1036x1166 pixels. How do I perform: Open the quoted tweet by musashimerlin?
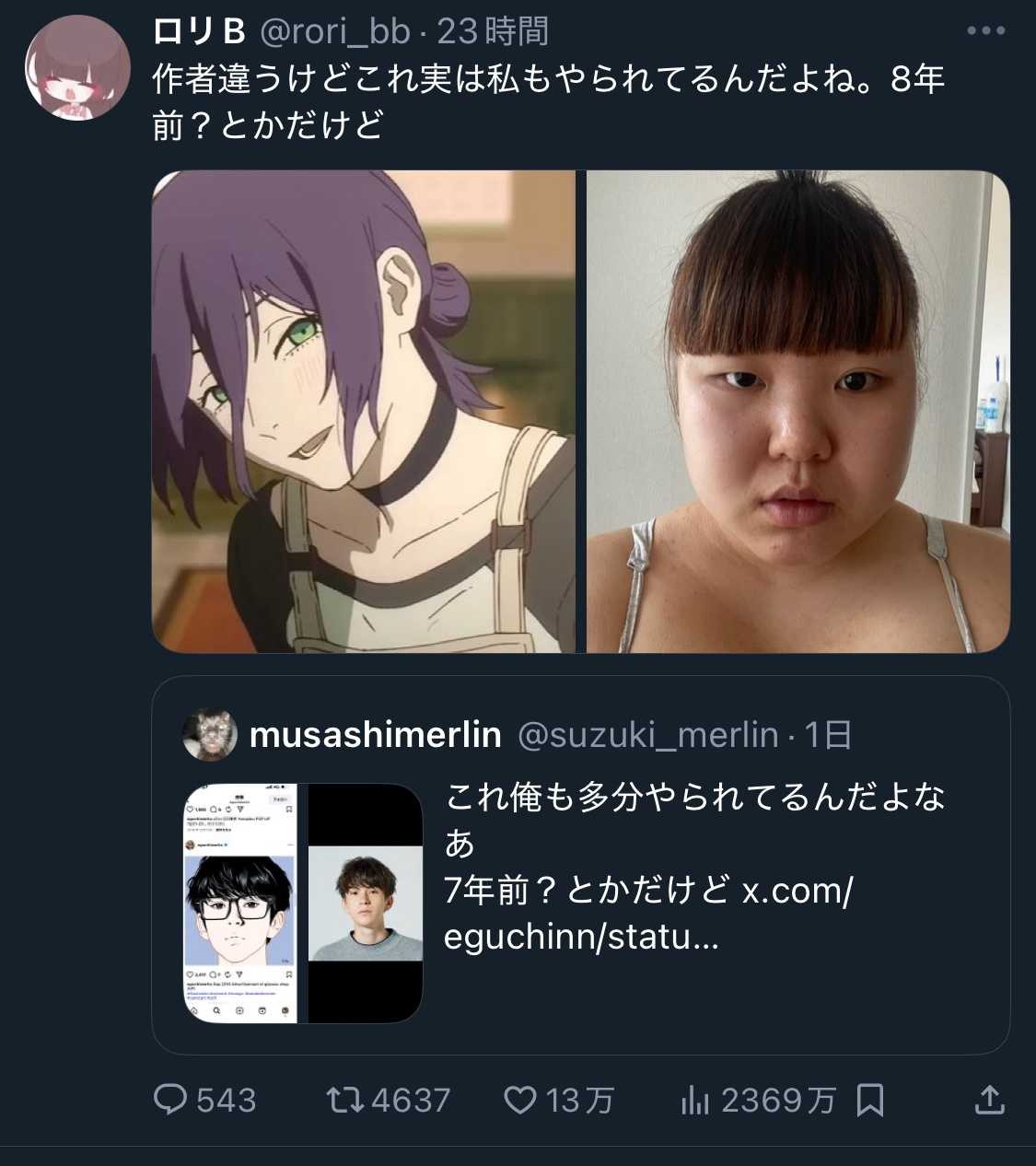[693, 866]
